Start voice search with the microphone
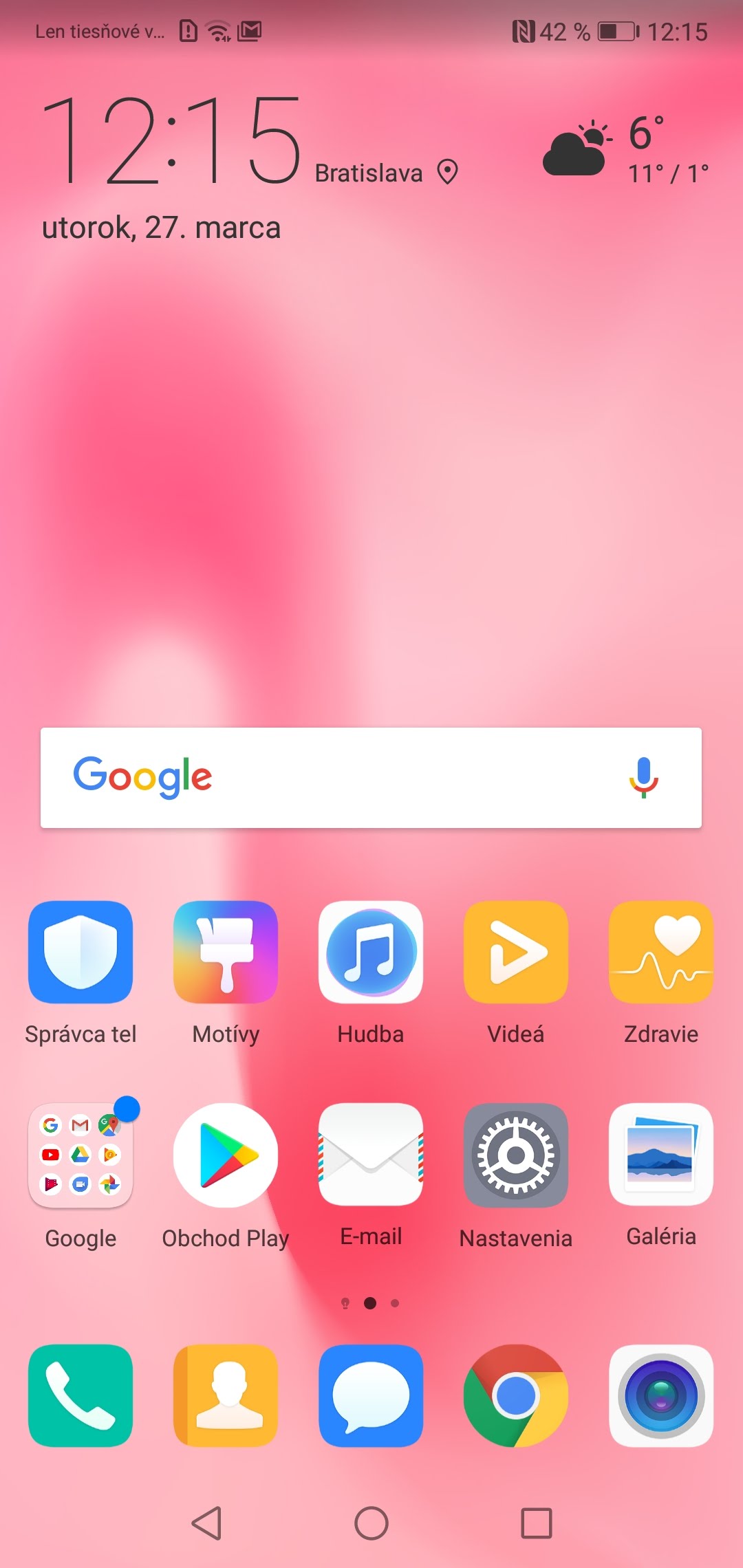Image resolution: width=743 pixels, height=1568 pixels. click(x=644, y=777)
